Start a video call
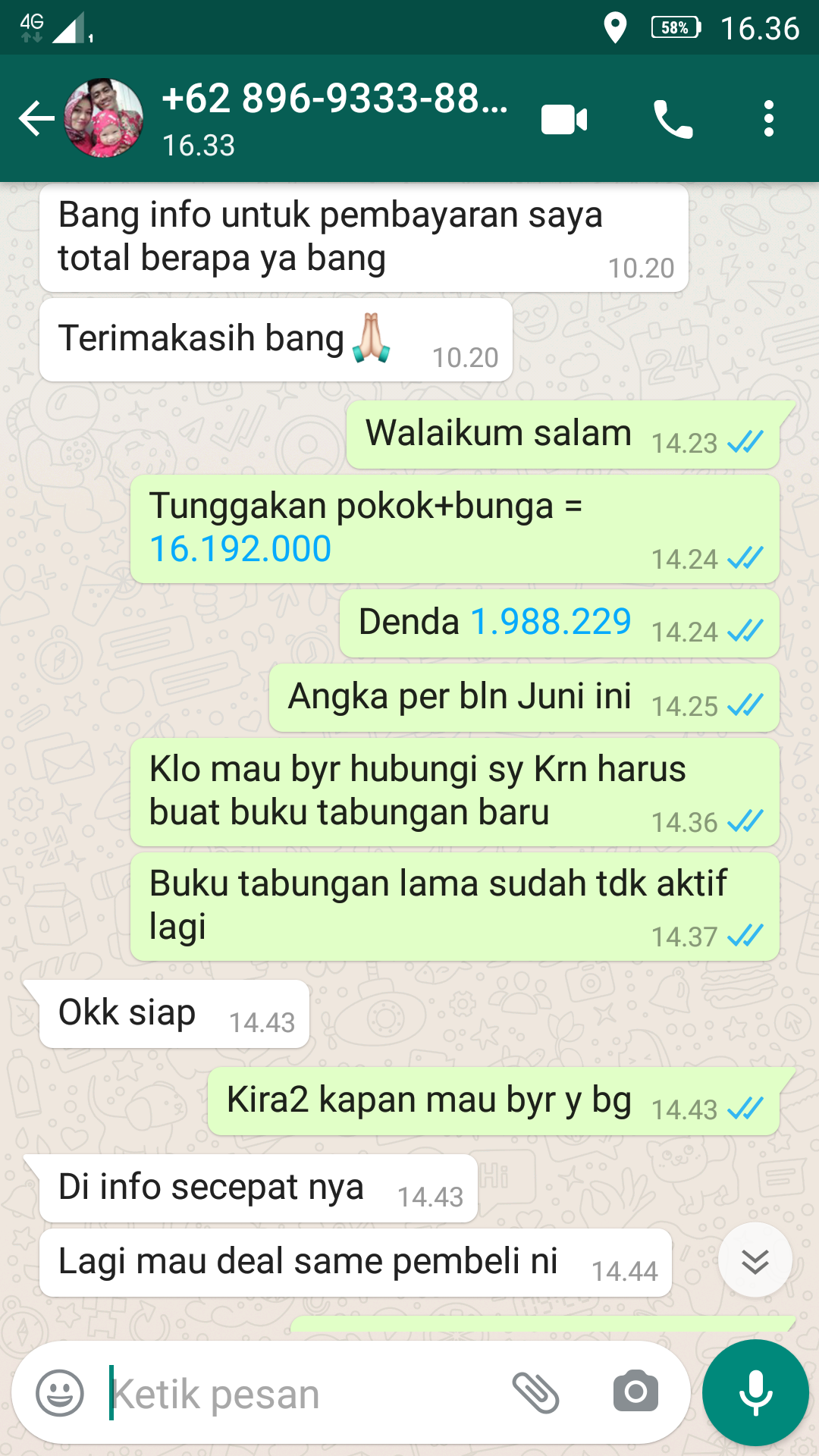 [x=564, y=120]
